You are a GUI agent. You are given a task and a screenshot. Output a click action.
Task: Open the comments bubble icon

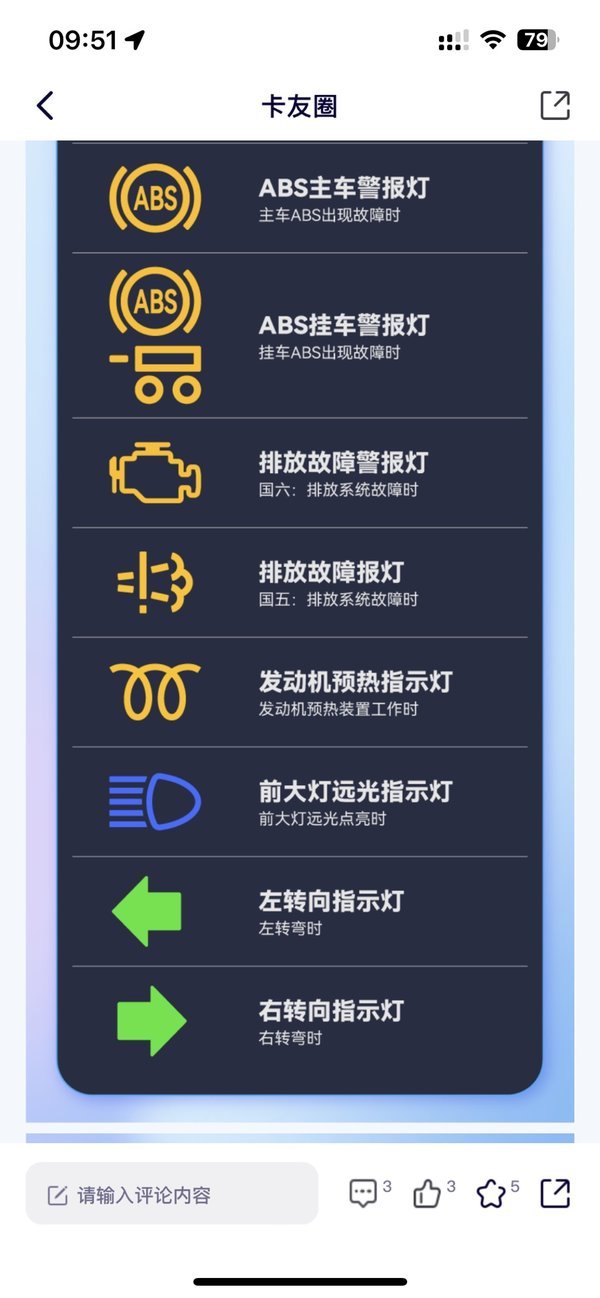coord(363,1193)
